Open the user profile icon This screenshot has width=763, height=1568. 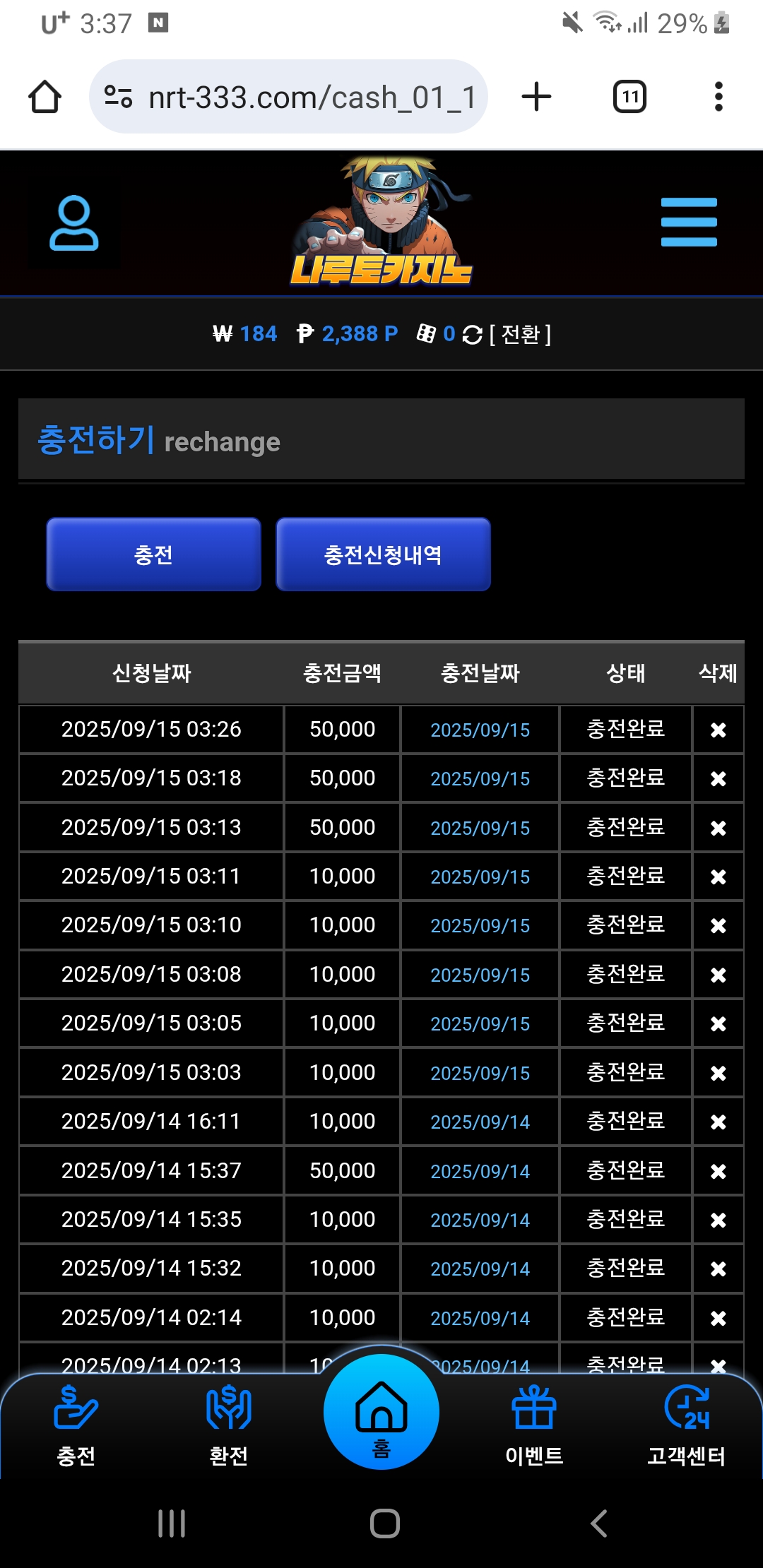click(x=73, y=223)
